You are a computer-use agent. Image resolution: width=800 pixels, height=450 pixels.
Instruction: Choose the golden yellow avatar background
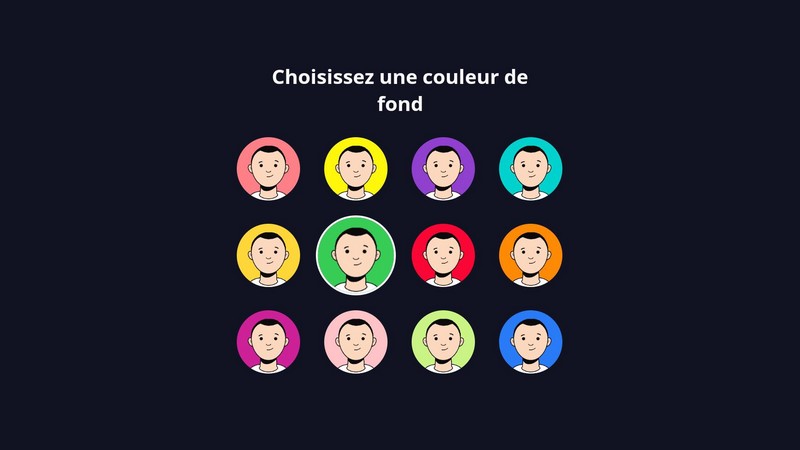coord(268,255)
